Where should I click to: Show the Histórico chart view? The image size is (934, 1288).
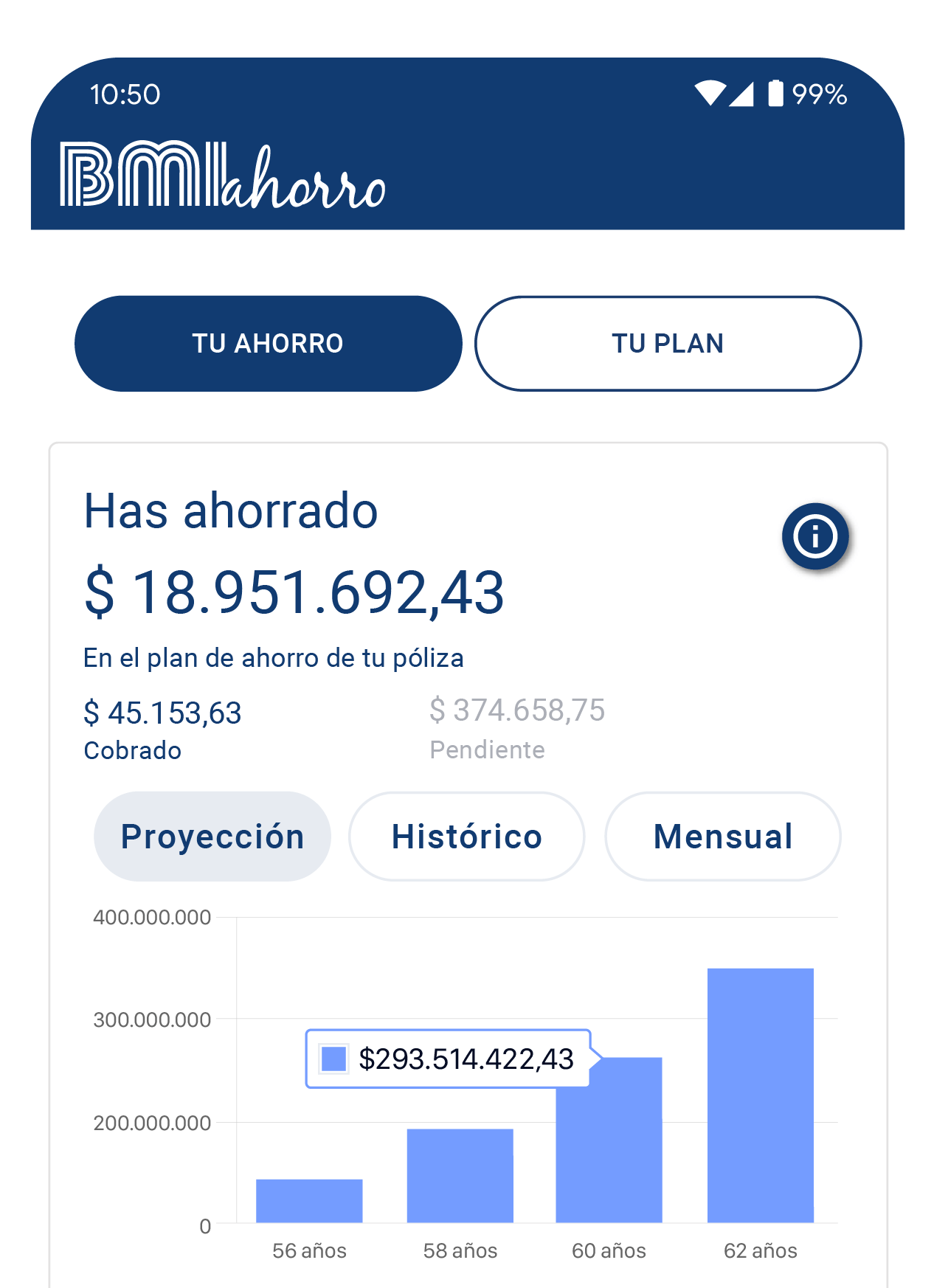466,837
